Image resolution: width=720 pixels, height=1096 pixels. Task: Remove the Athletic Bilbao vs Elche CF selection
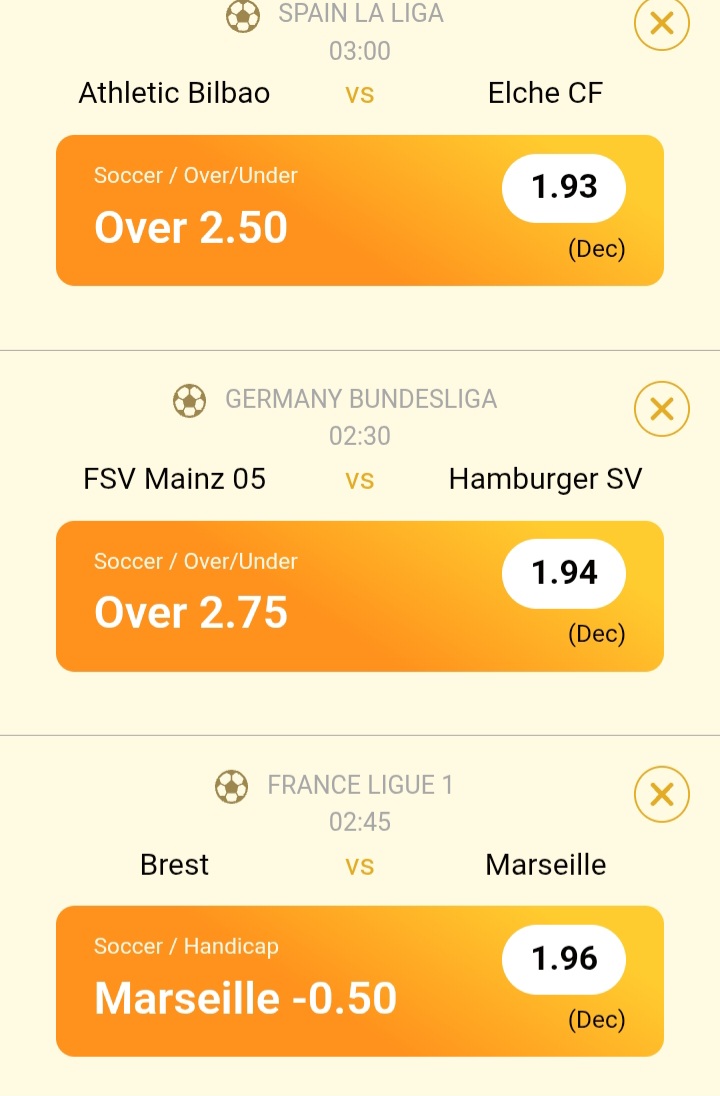pyautogui.click(x=662, y=23)
